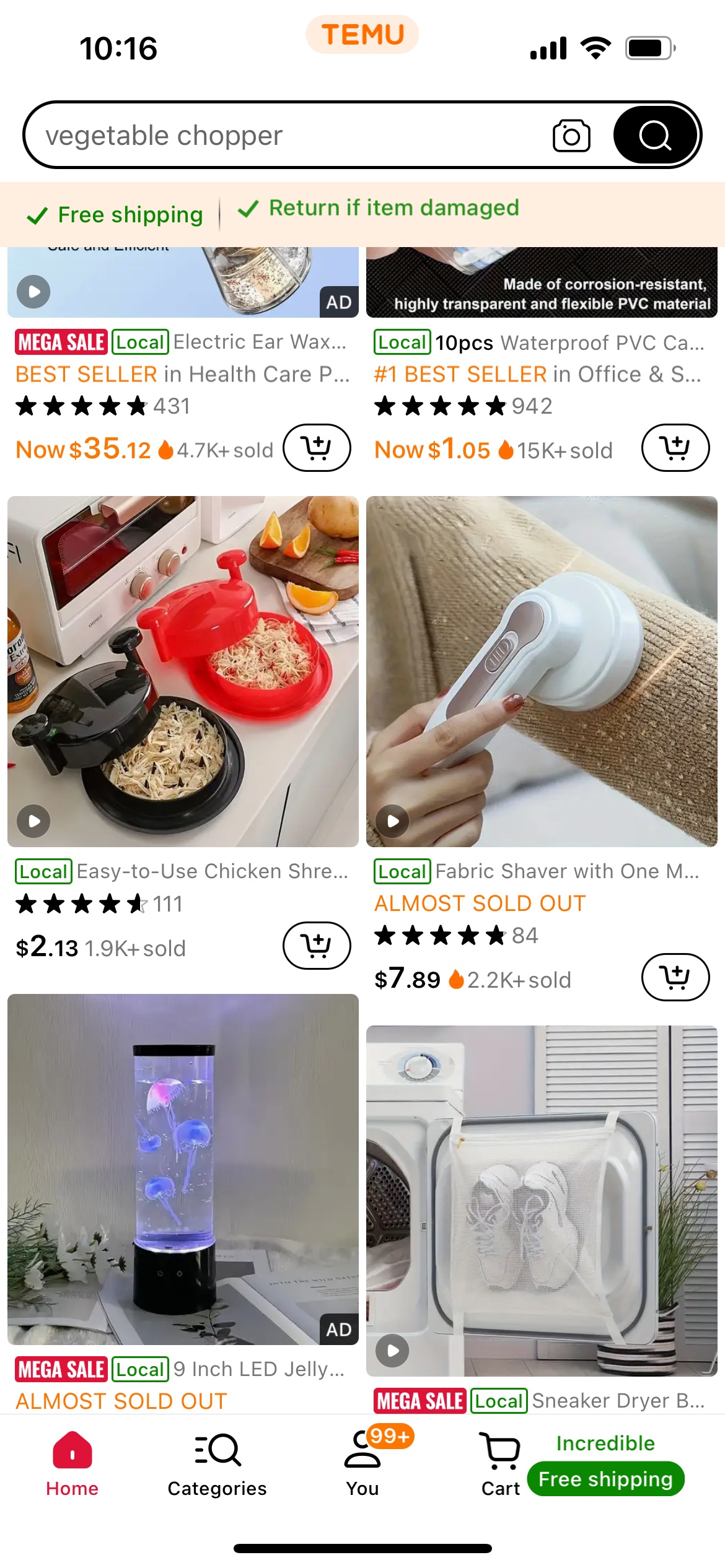The width and height of the screenshot is (725, 1568).
Task: Add the fabric shaver to cart
Action: point(675,977)
